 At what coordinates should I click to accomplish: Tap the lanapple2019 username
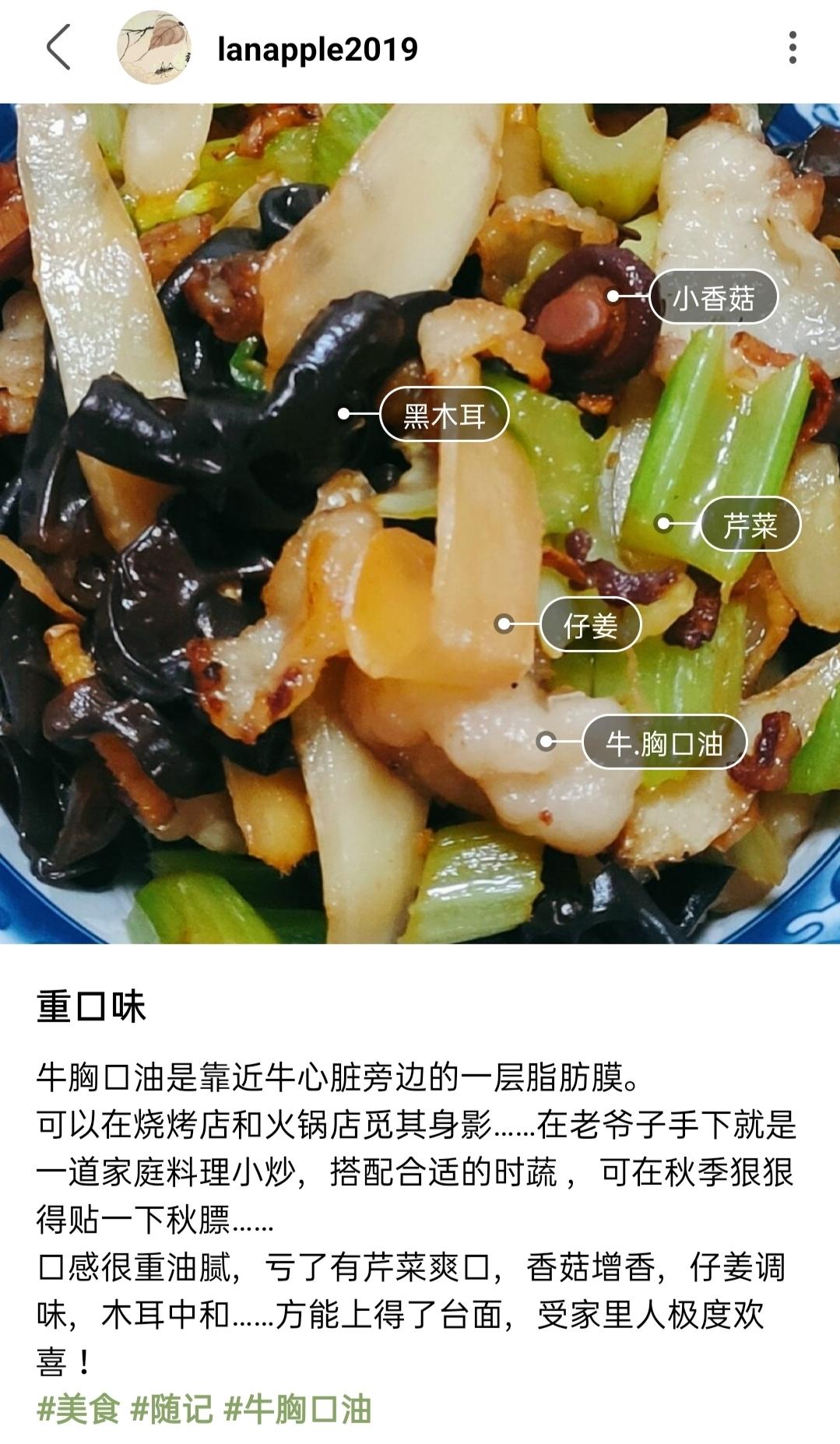coord(318,50)
